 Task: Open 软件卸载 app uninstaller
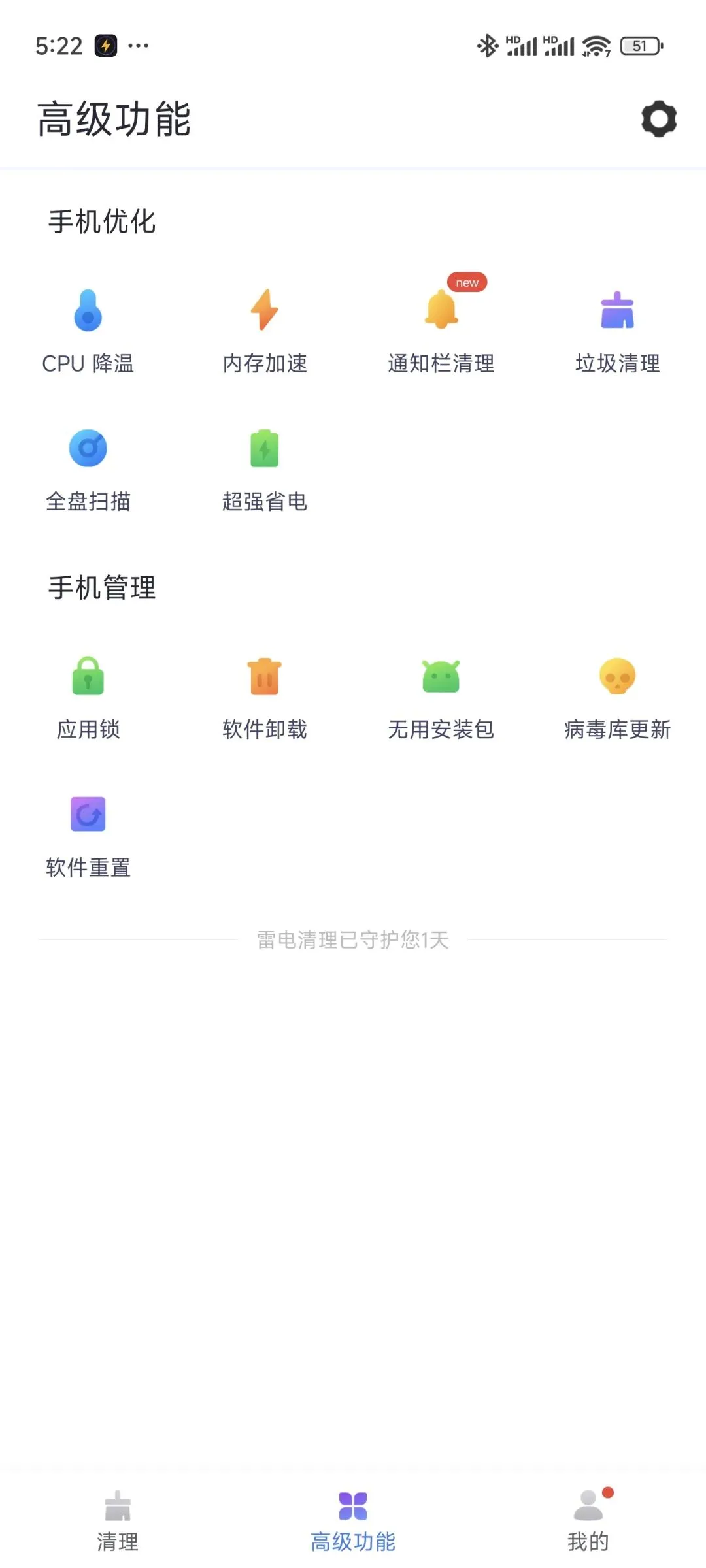point(265,696)
